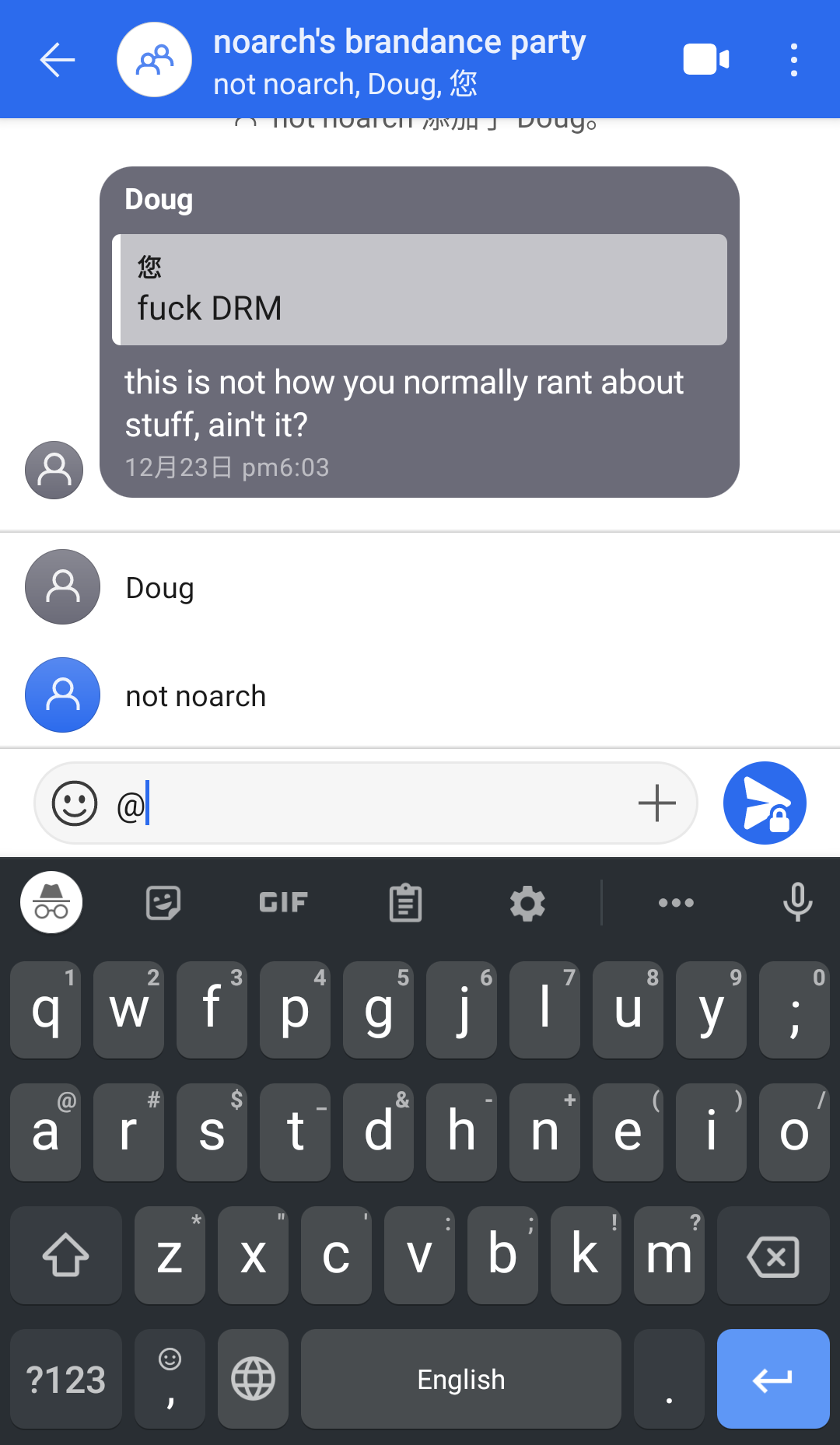Open keyboard settings gear
This screenshot has width=840, height=1445.
pyautogui.click(x=527, y=903)
